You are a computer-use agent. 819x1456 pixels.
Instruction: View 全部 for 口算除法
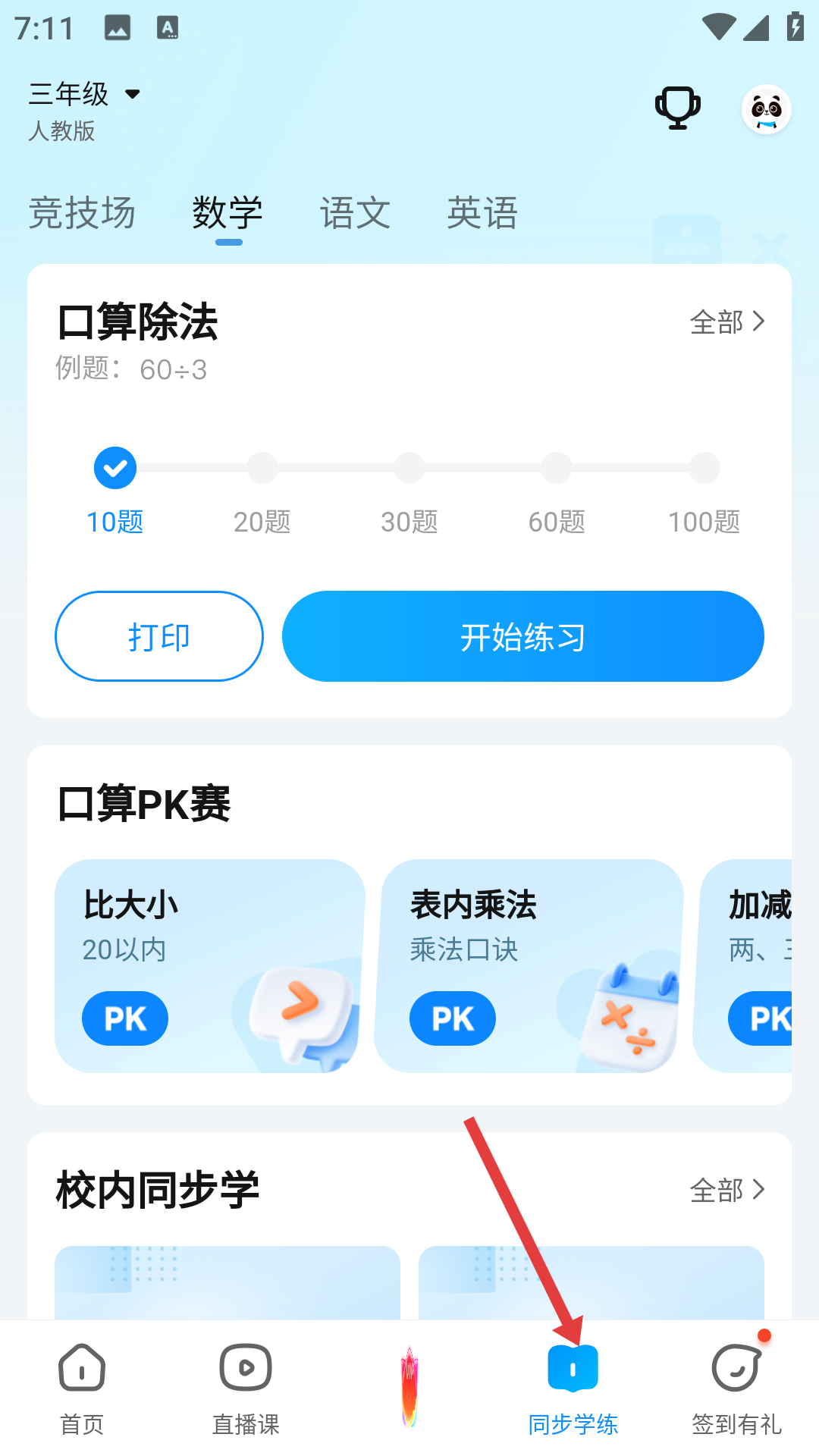(726, 322)
